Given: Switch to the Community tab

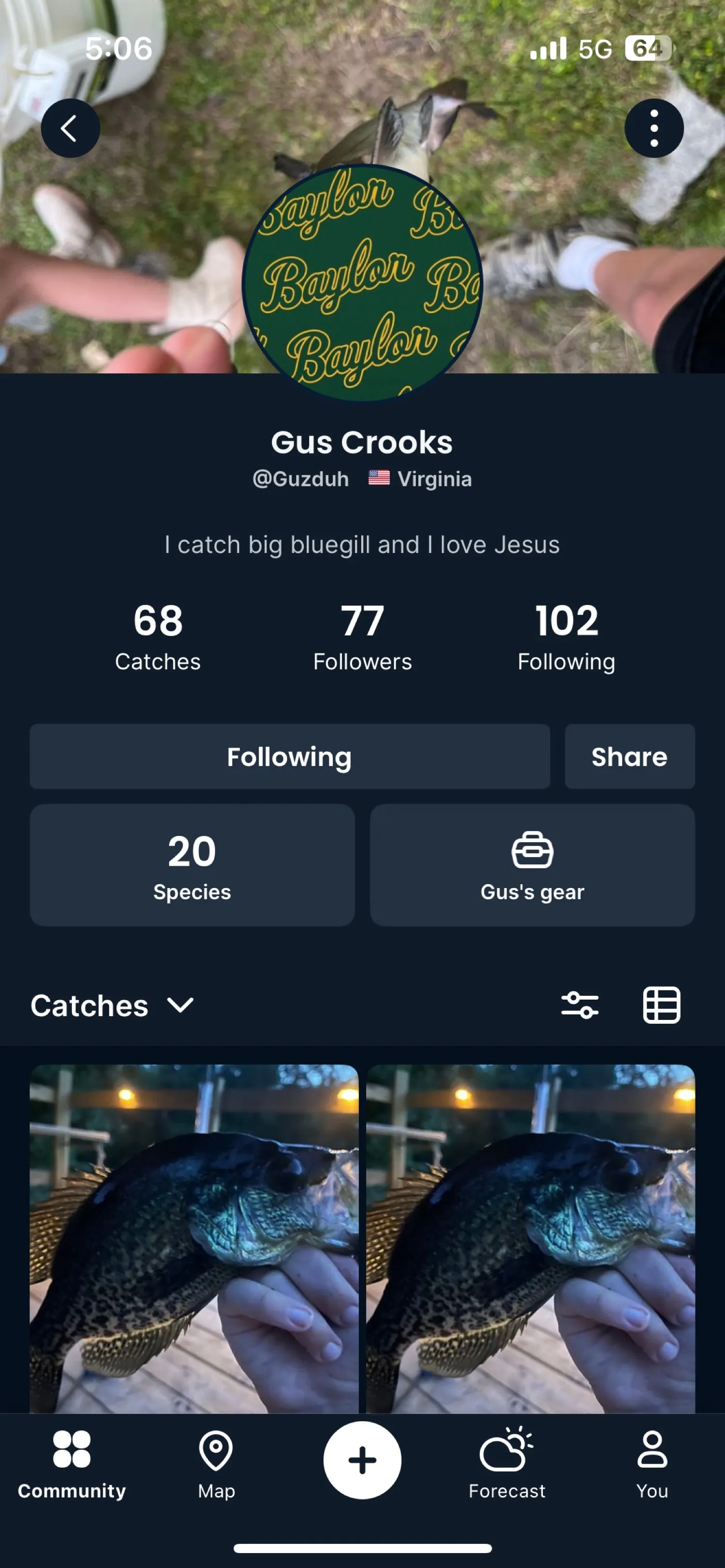Looking at the screenshot, I should [x=72, y=1464].
